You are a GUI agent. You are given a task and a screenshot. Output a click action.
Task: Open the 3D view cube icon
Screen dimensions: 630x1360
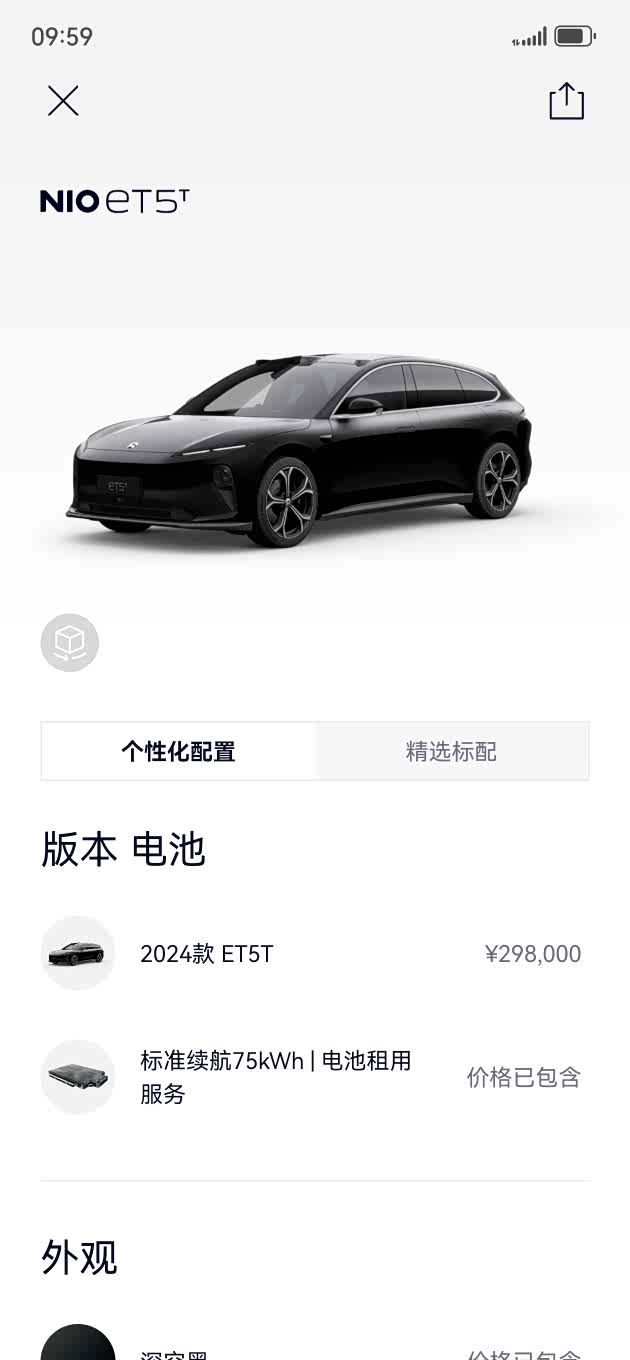[x=70, y=643]
